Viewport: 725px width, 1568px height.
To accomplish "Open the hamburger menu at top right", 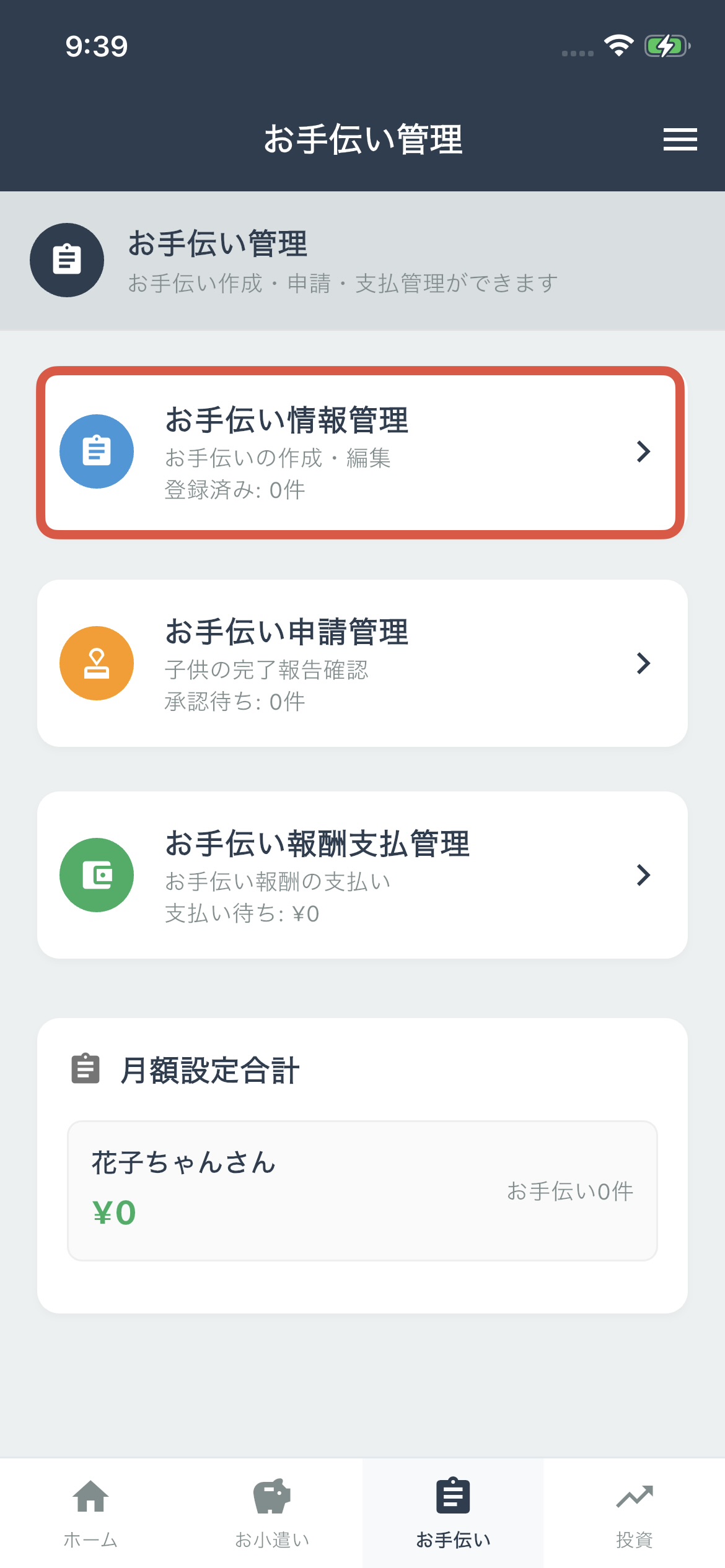I will (679, 139).
